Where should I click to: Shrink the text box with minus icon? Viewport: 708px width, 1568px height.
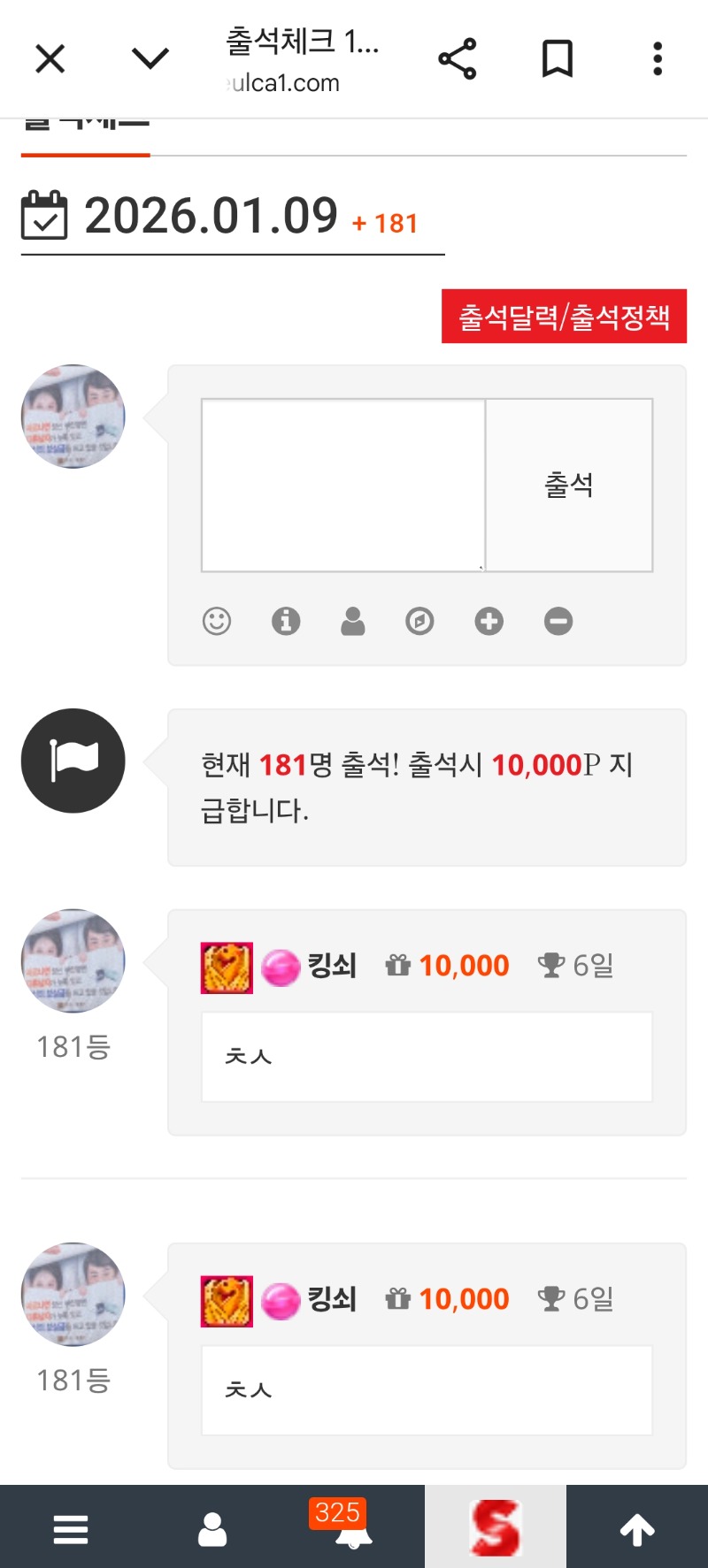coord(558,621)
